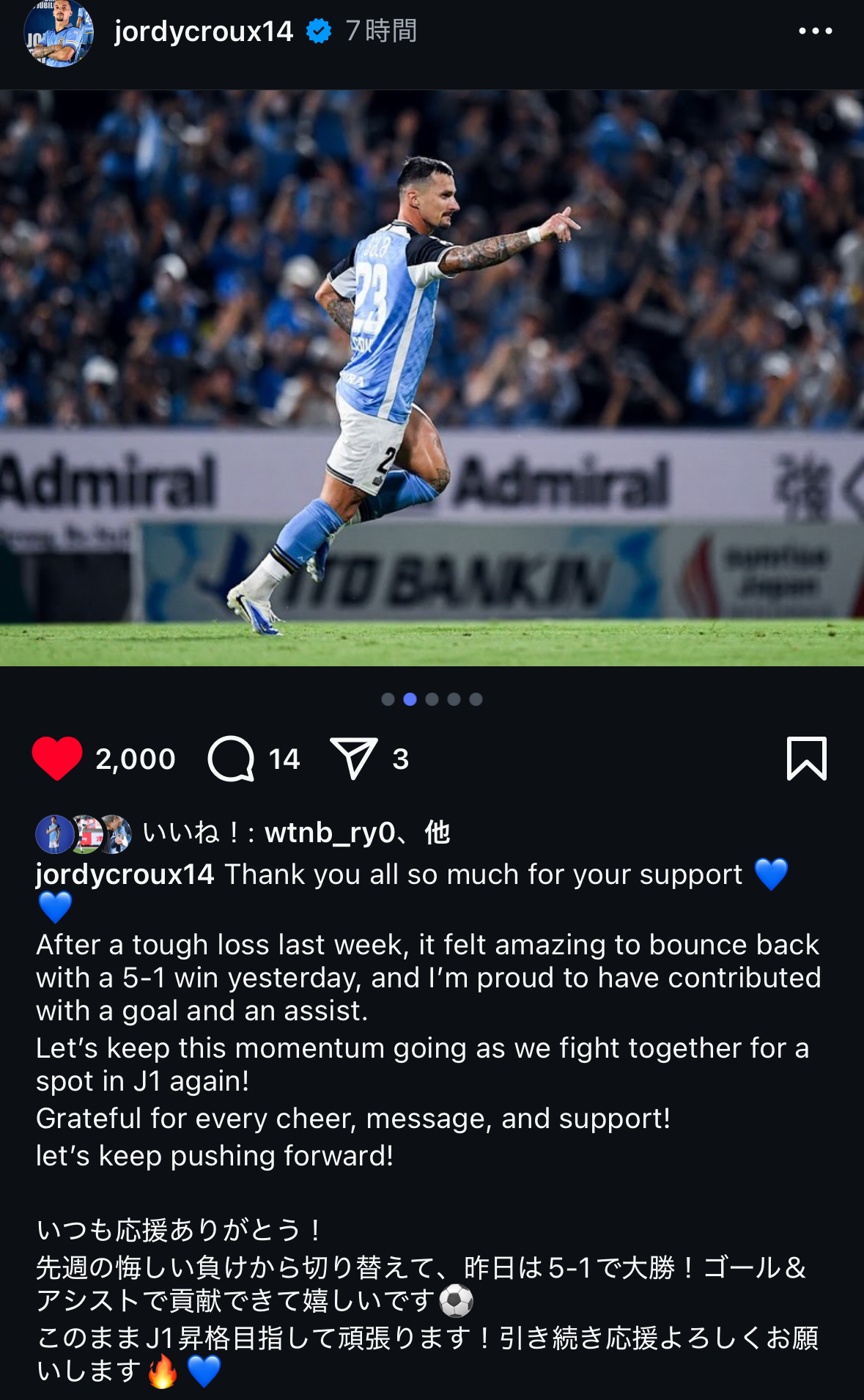Save post using the bookmark icon
Screen dimensions: 864x1400
pos(806,758)
